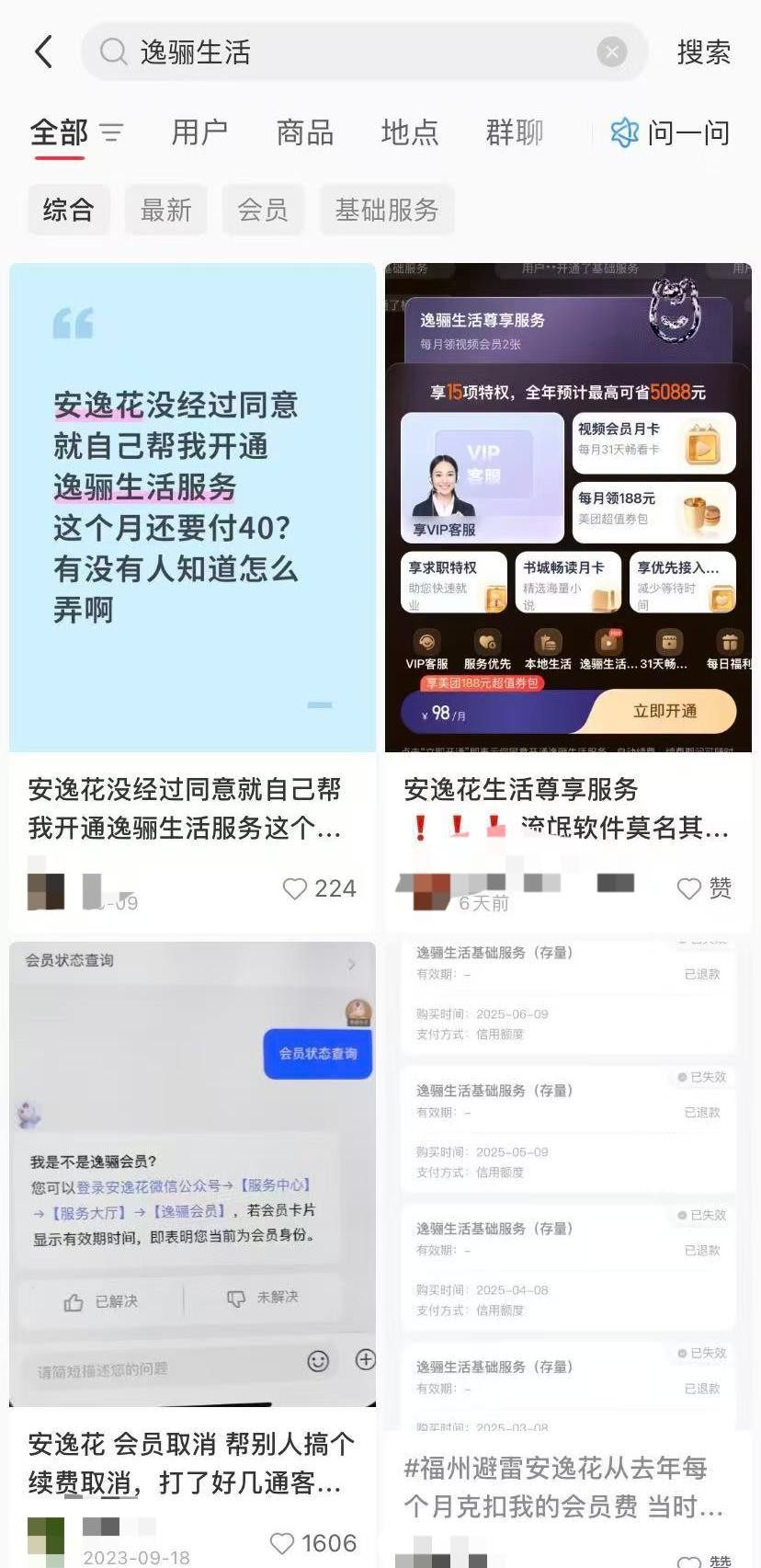This screenshot has width=761, height=1568.
Task: Select the 最新 sort chip
Action: click(x=165, y=210)
